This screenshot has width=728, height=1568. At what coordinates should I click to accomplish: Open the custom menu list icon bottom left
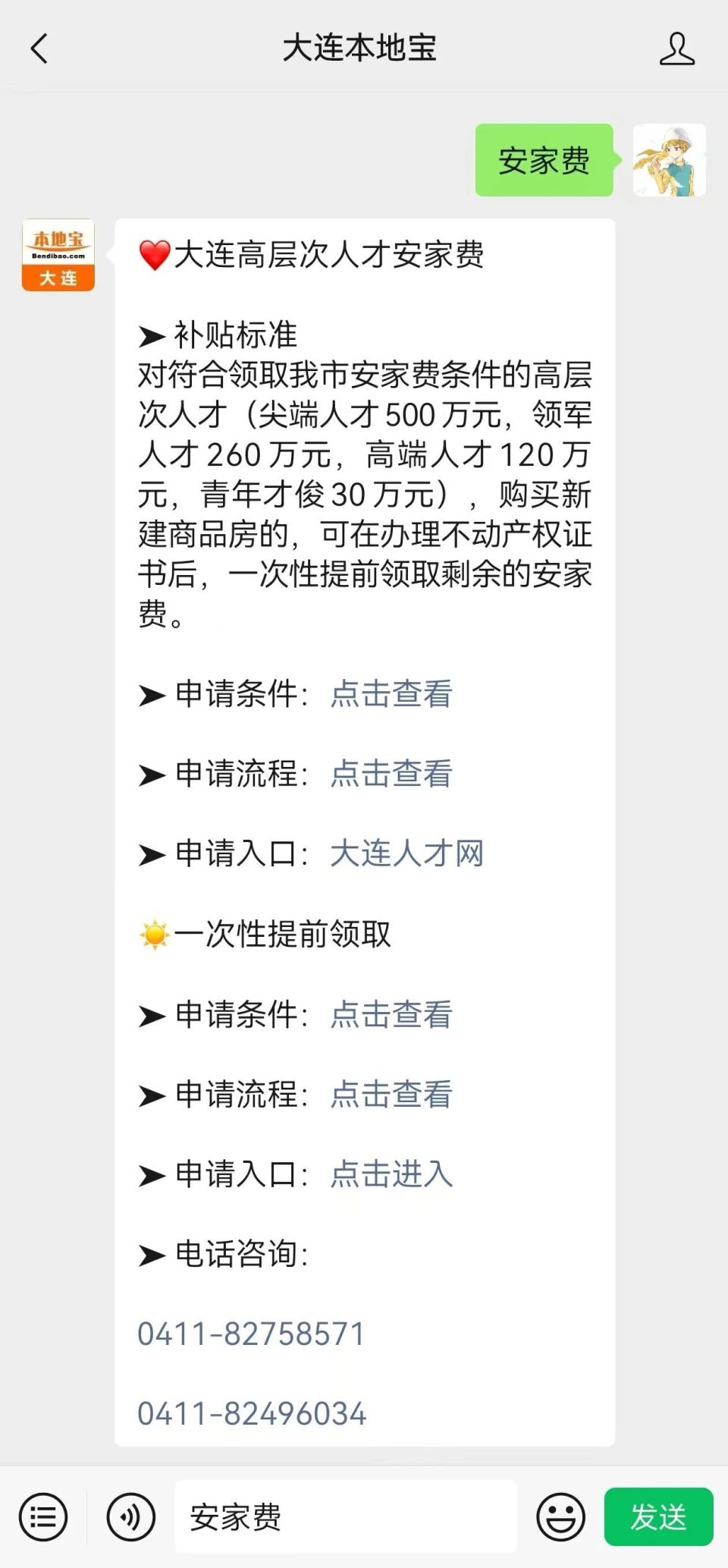point(43,1516)
